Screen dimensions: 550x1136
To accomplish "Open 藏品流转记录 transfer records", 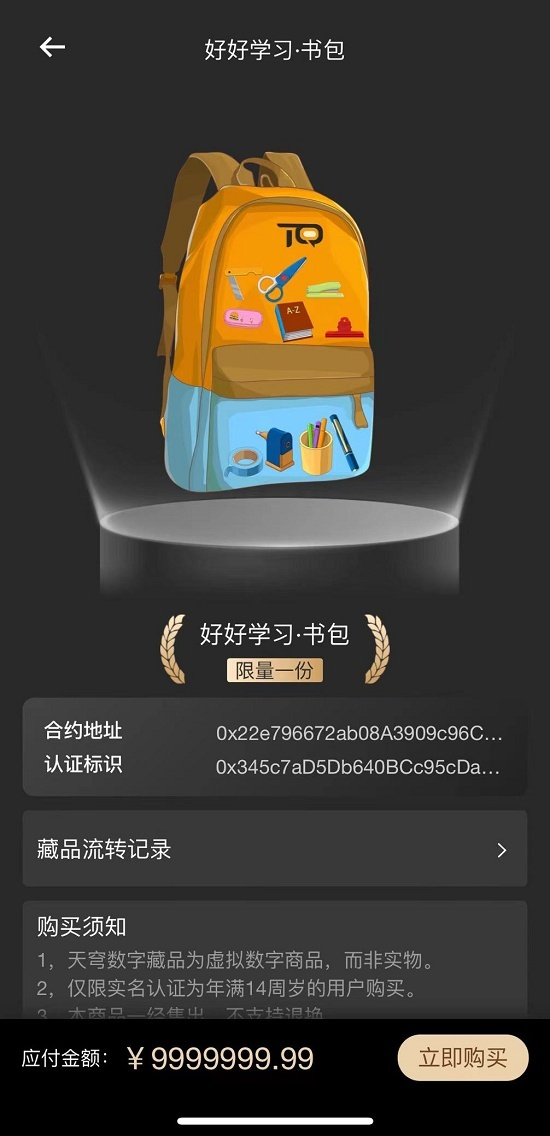I will (x=275, y=848).
